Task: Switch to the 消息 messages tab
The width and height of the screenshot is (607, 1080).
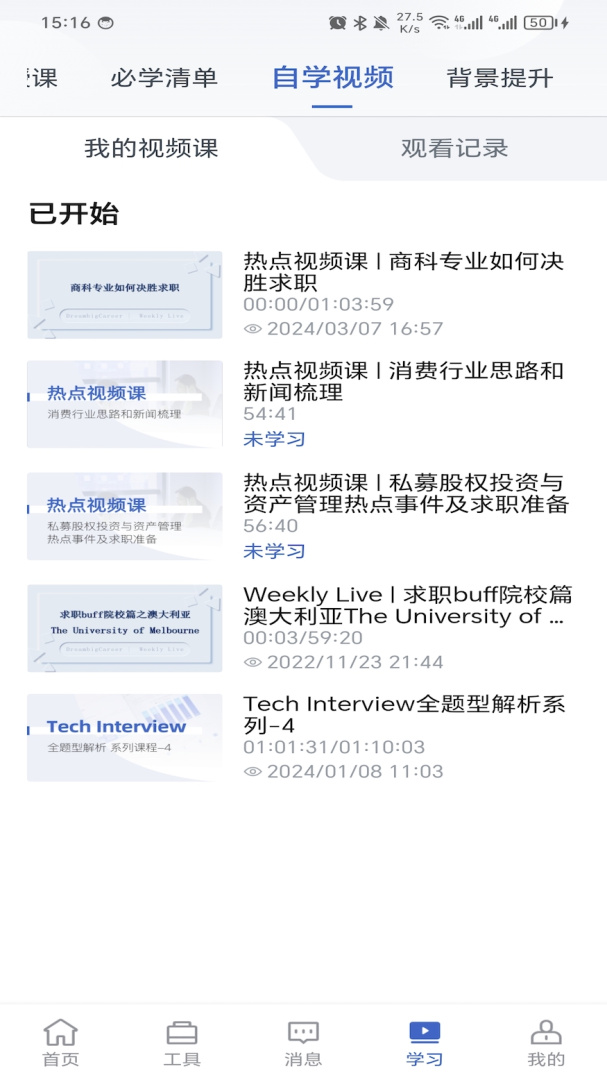Action: [x=303, y=1043]
